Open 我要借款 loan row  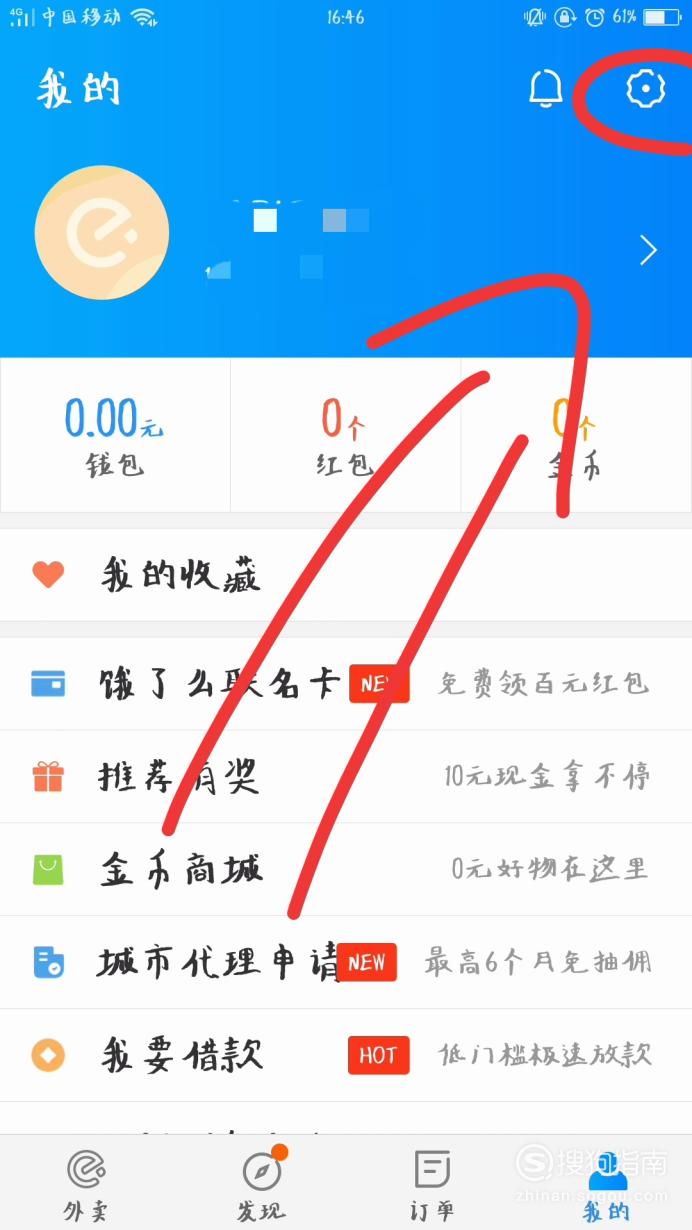click(346, 1055)
